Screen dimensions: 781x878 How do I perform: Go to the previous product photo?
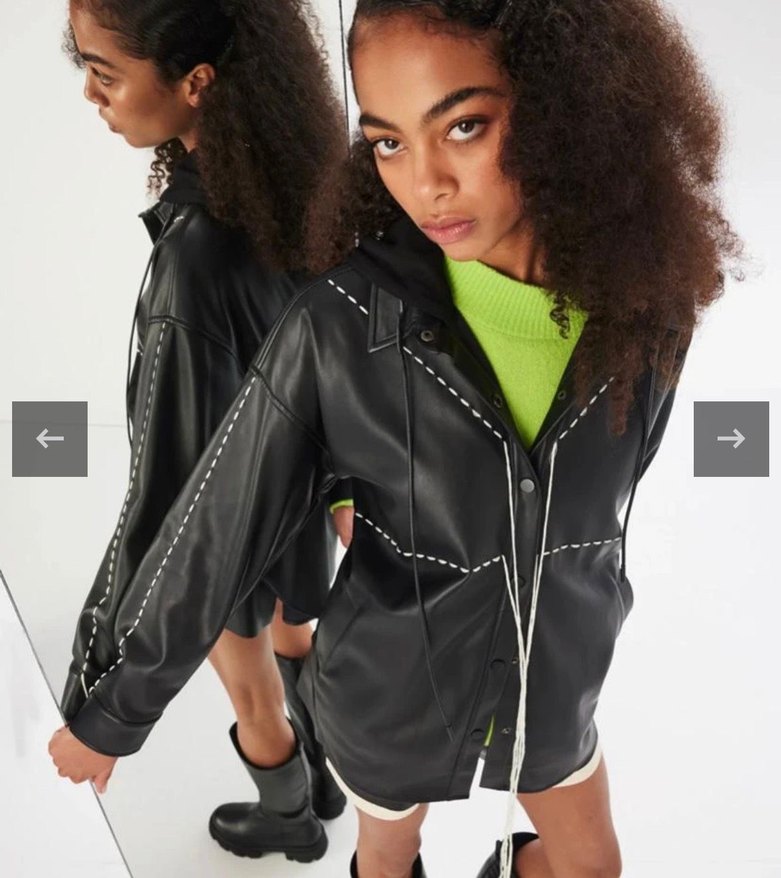[x=49, y=438]
